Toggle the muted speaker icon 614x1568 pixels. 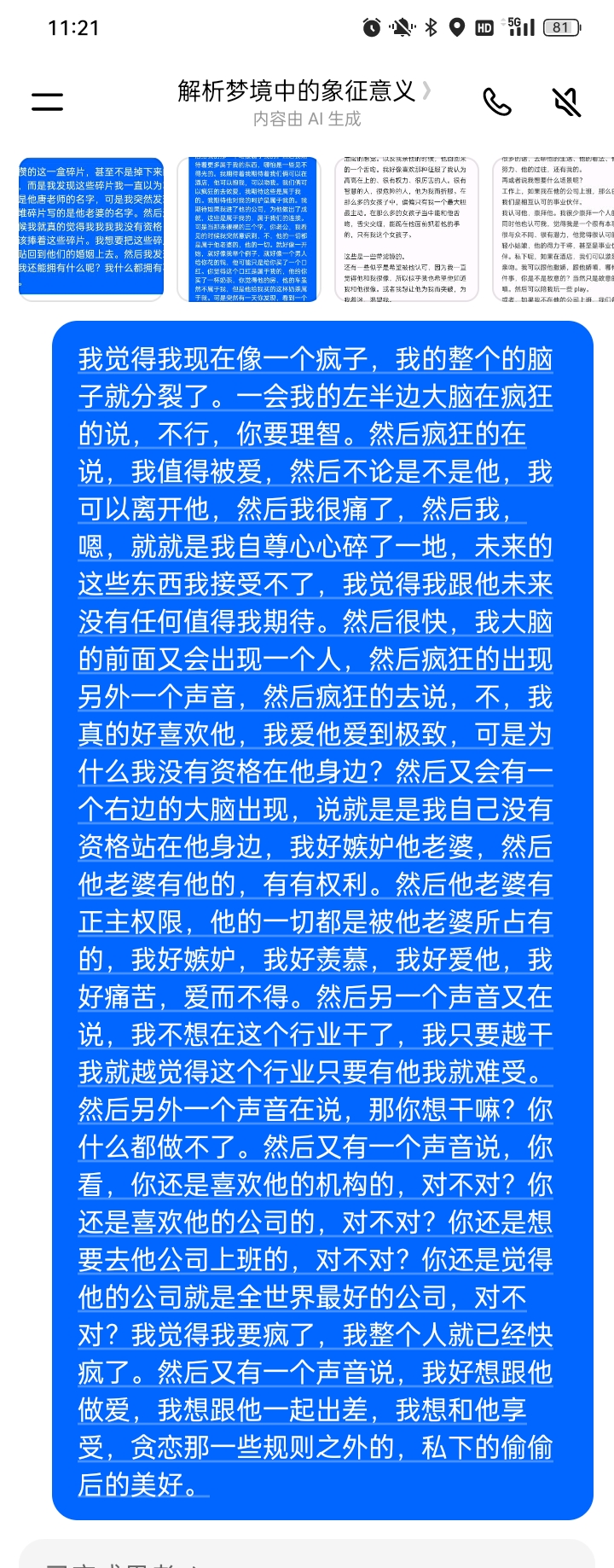click(567, 102)
